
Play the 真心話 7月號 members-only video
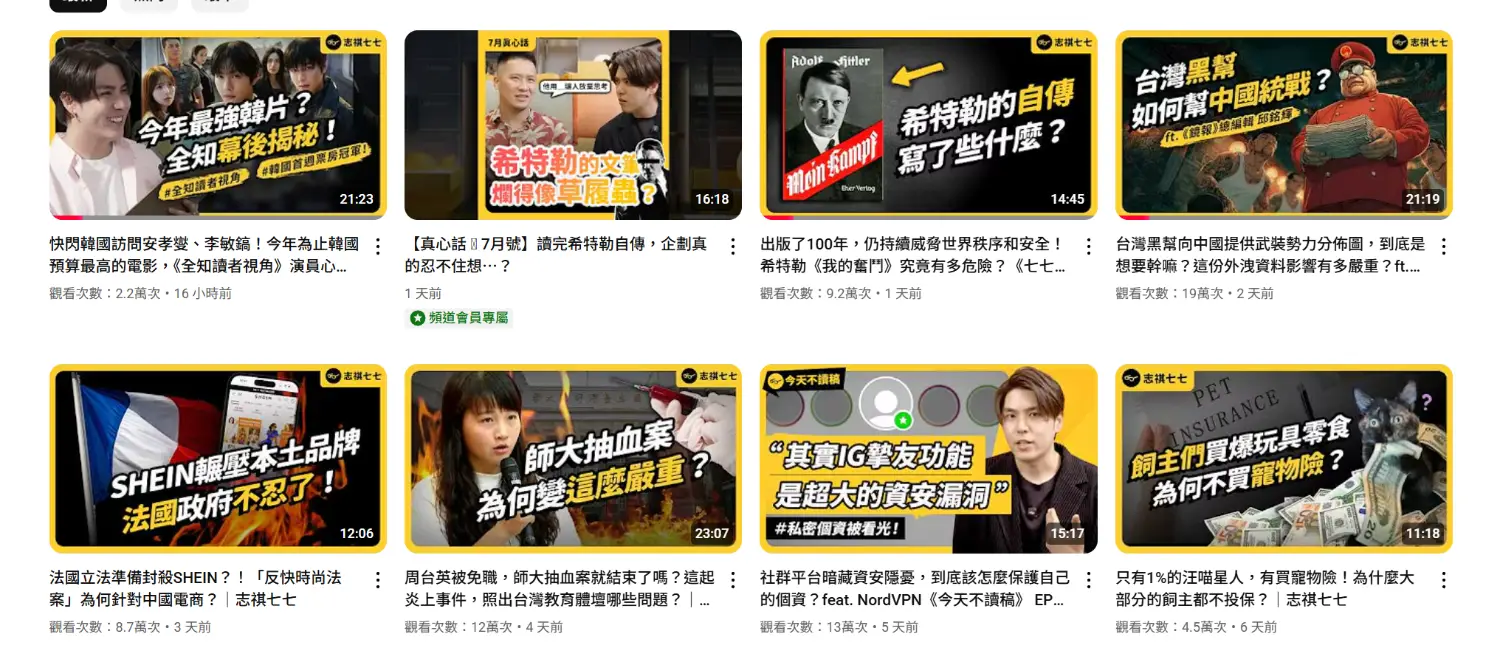click(x=573, y=125)
